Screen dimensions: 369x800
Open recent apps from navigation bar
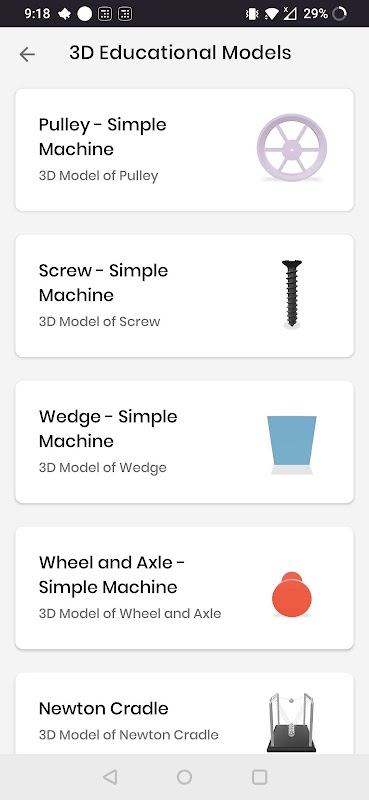259,777
